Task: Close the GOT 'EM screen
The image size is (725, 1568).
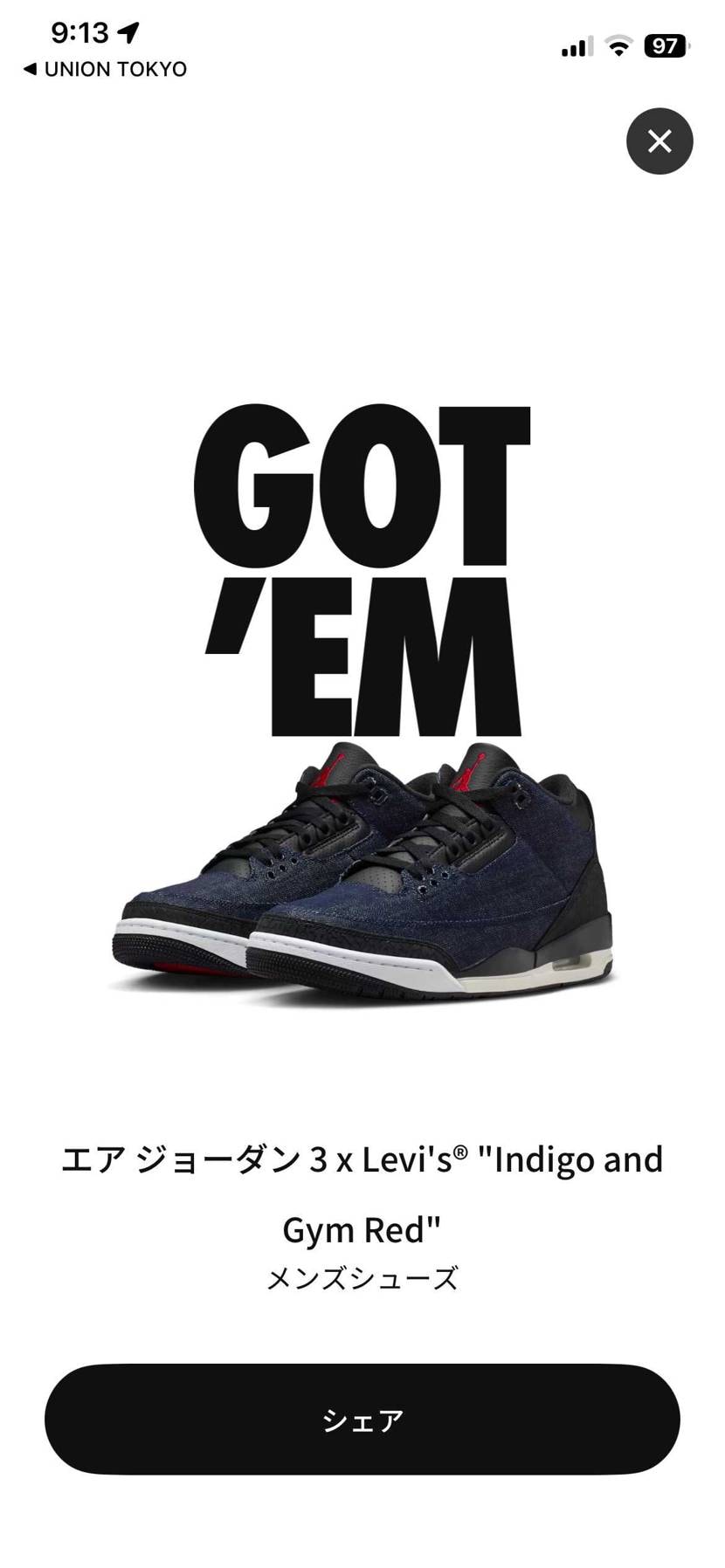Action: tap(659, 141)
